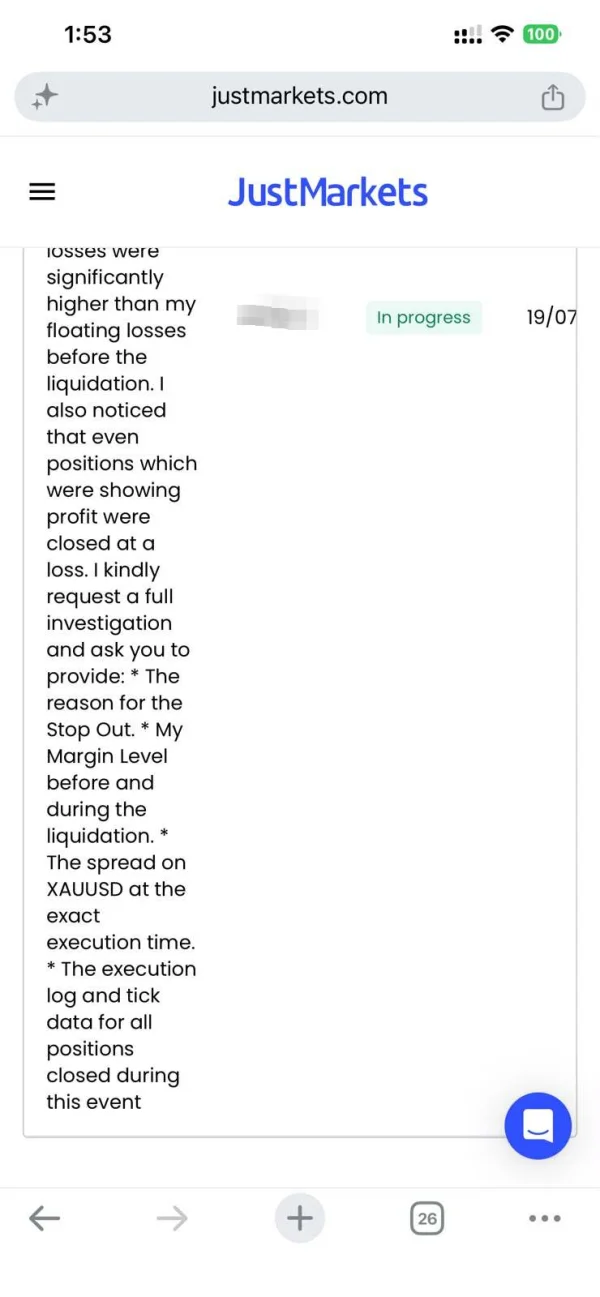
Task: Tap the sparkle icon in address bar
Action: click(45, 97)
